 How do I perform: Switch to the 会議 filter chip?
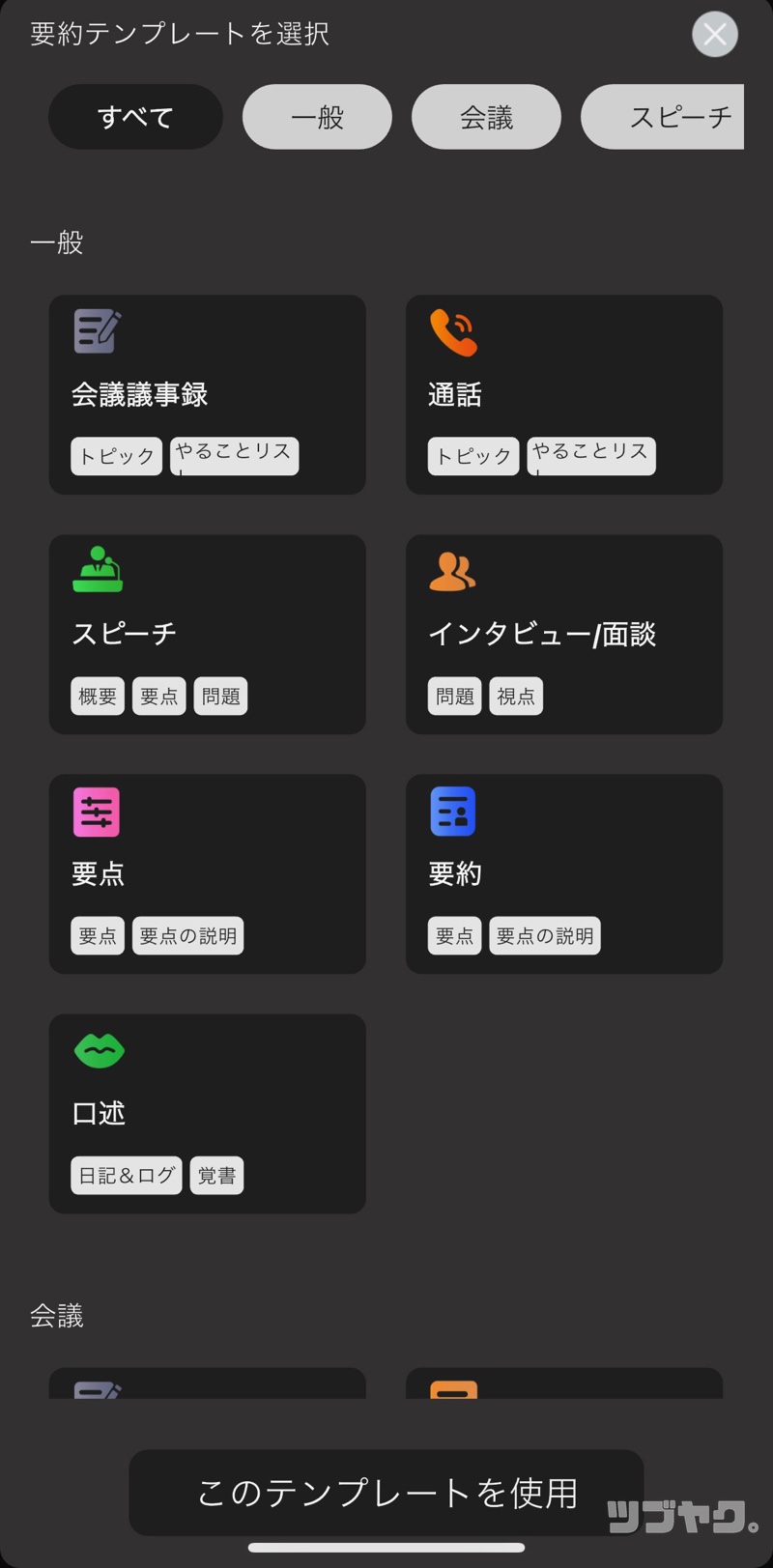point(486,117)
